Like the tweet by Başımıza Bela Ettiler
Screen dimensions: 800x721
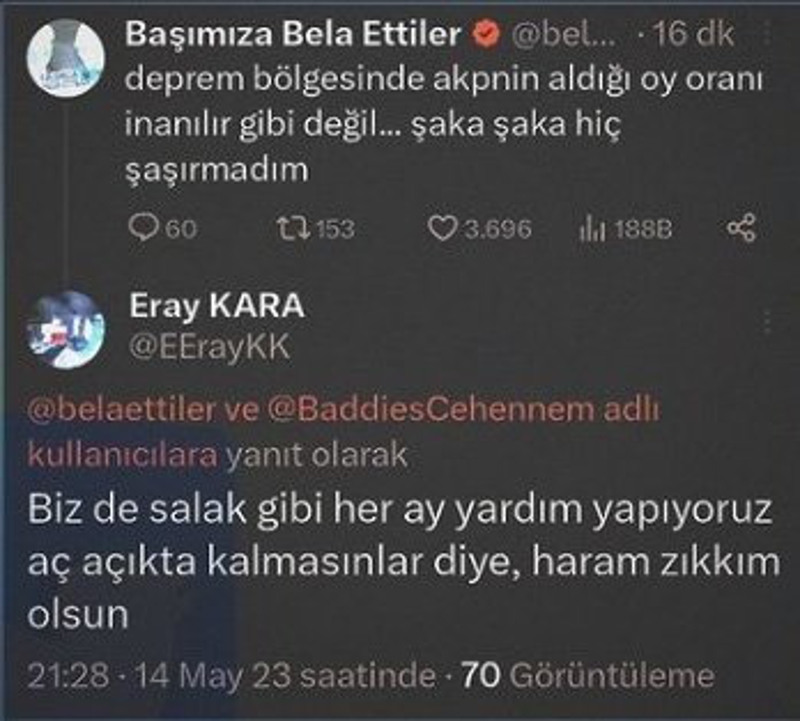[x=442, y=229]
